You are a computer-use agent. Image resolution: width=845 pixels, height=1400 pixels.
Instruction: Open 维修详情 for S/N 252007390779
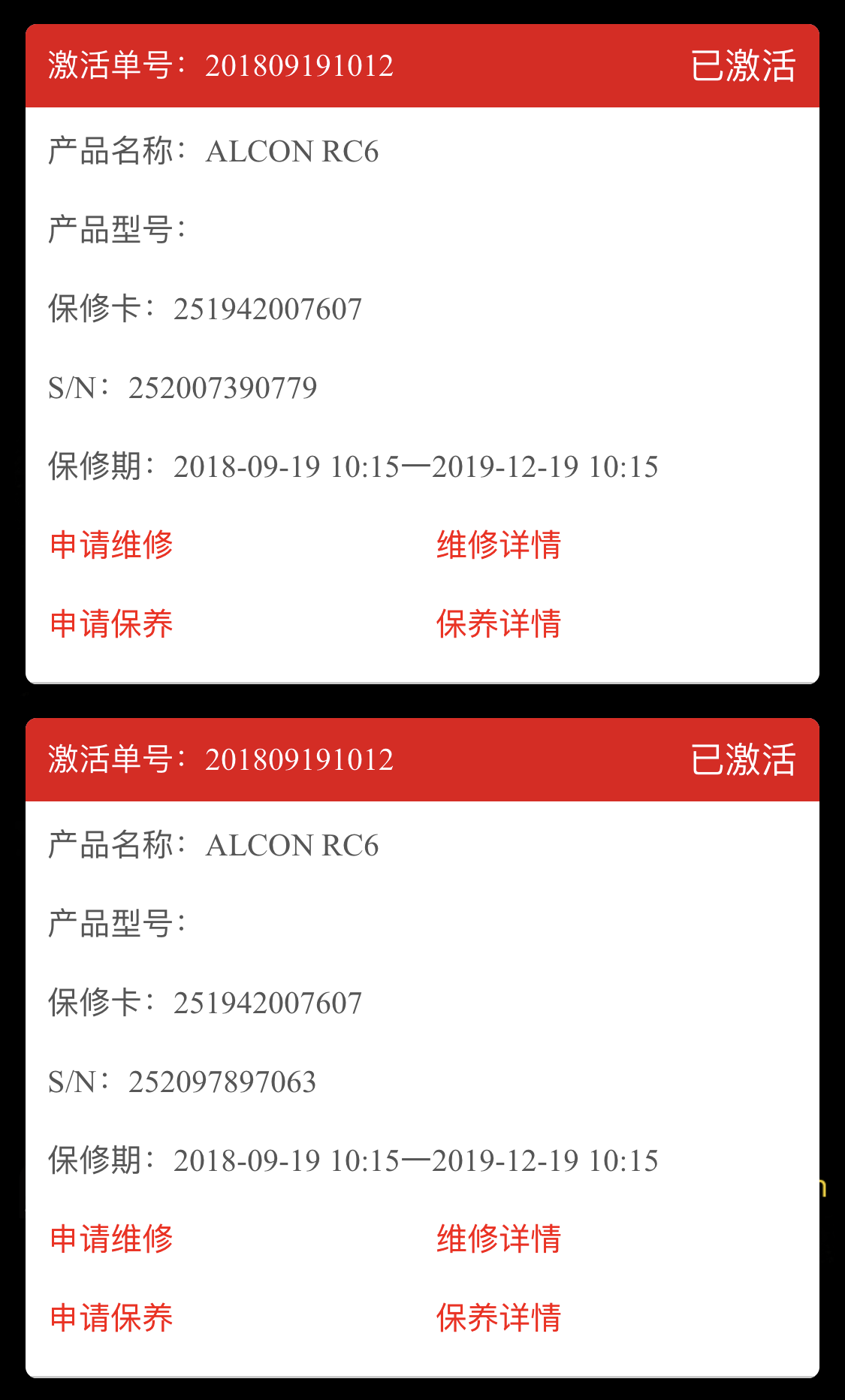tap(499, 545)
